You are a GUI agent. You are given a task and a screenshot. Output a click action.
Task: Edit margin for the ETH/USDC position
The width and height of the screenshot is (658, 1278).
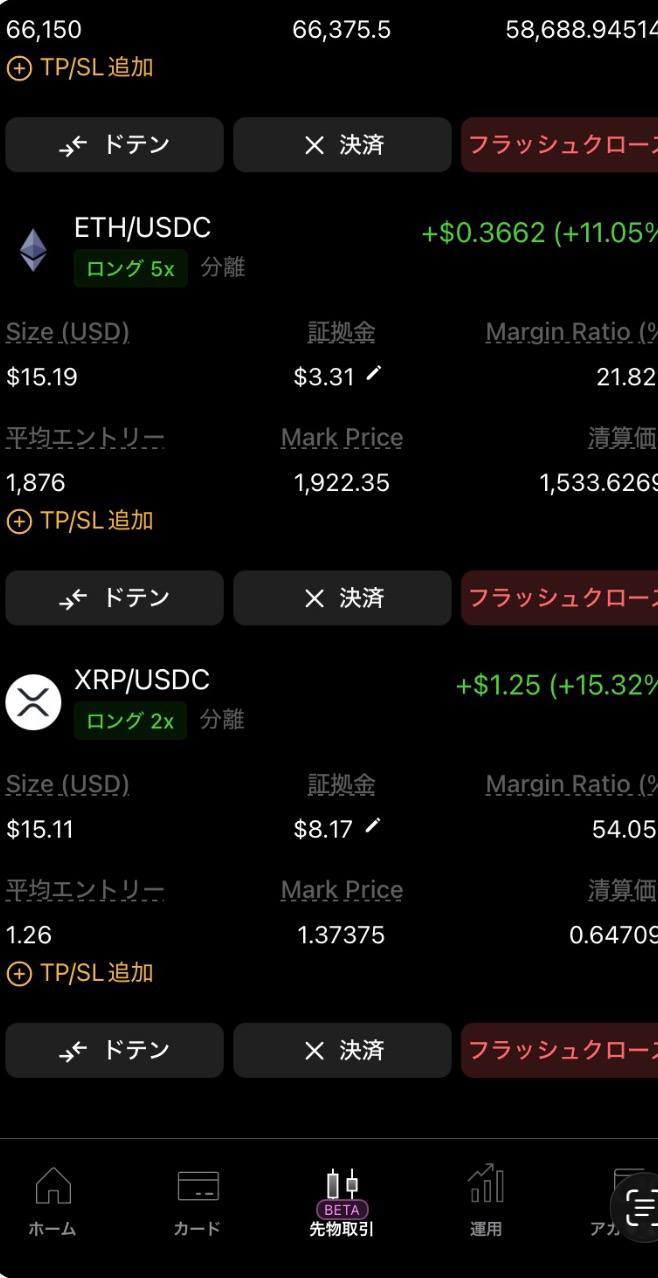click(x=373, y=374)
